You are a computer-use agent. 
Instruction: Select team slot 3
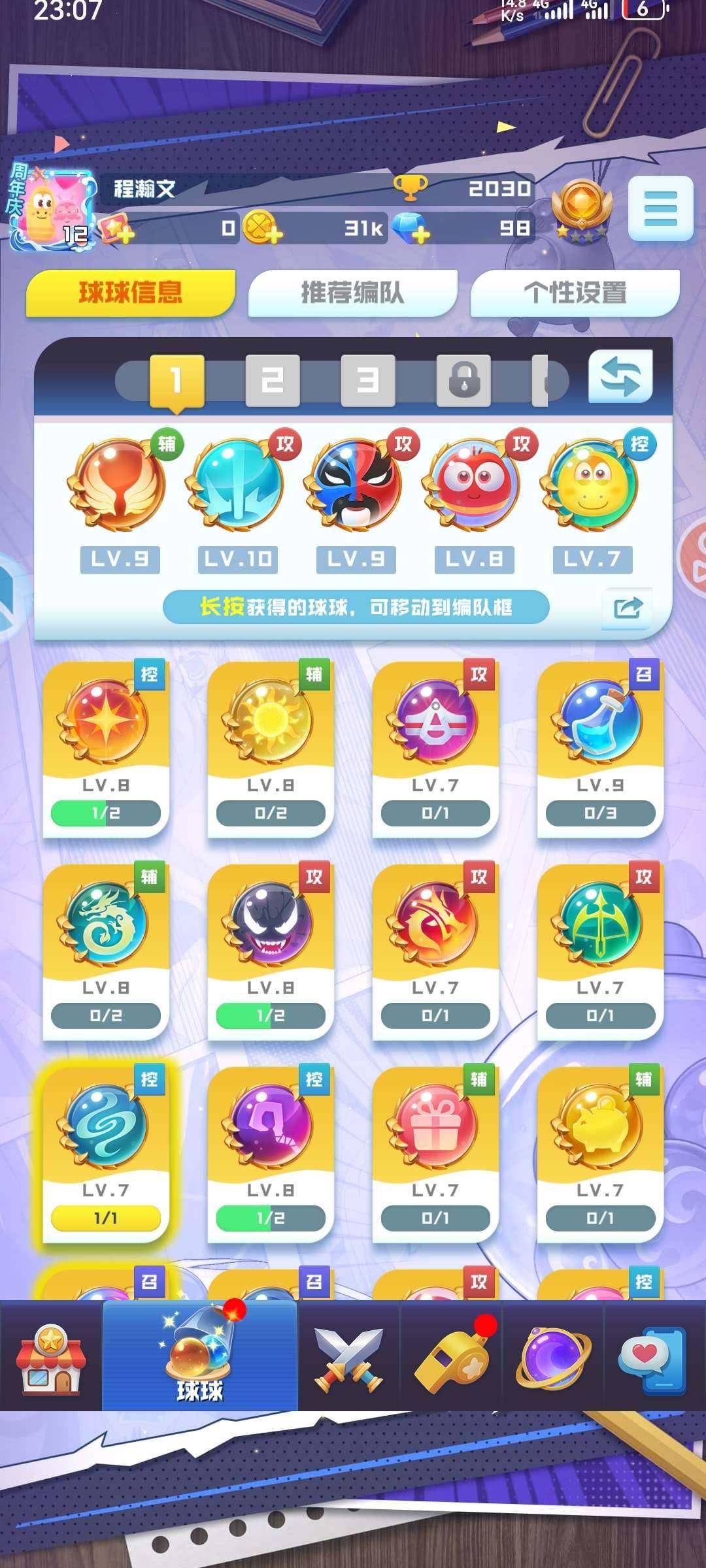pos(367,380)
